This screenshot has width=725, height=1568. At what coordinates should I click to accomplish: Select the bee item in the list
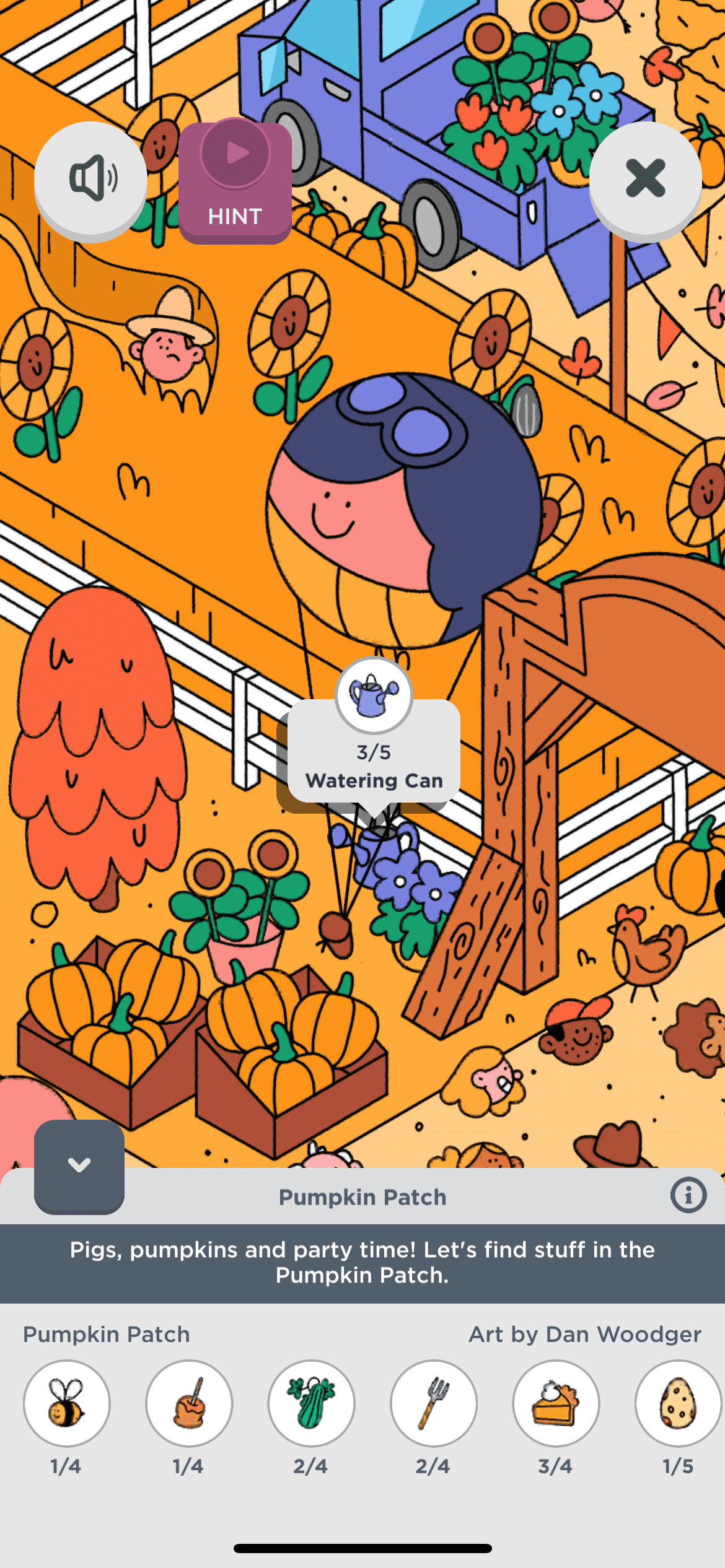(x=67, y=1403)
